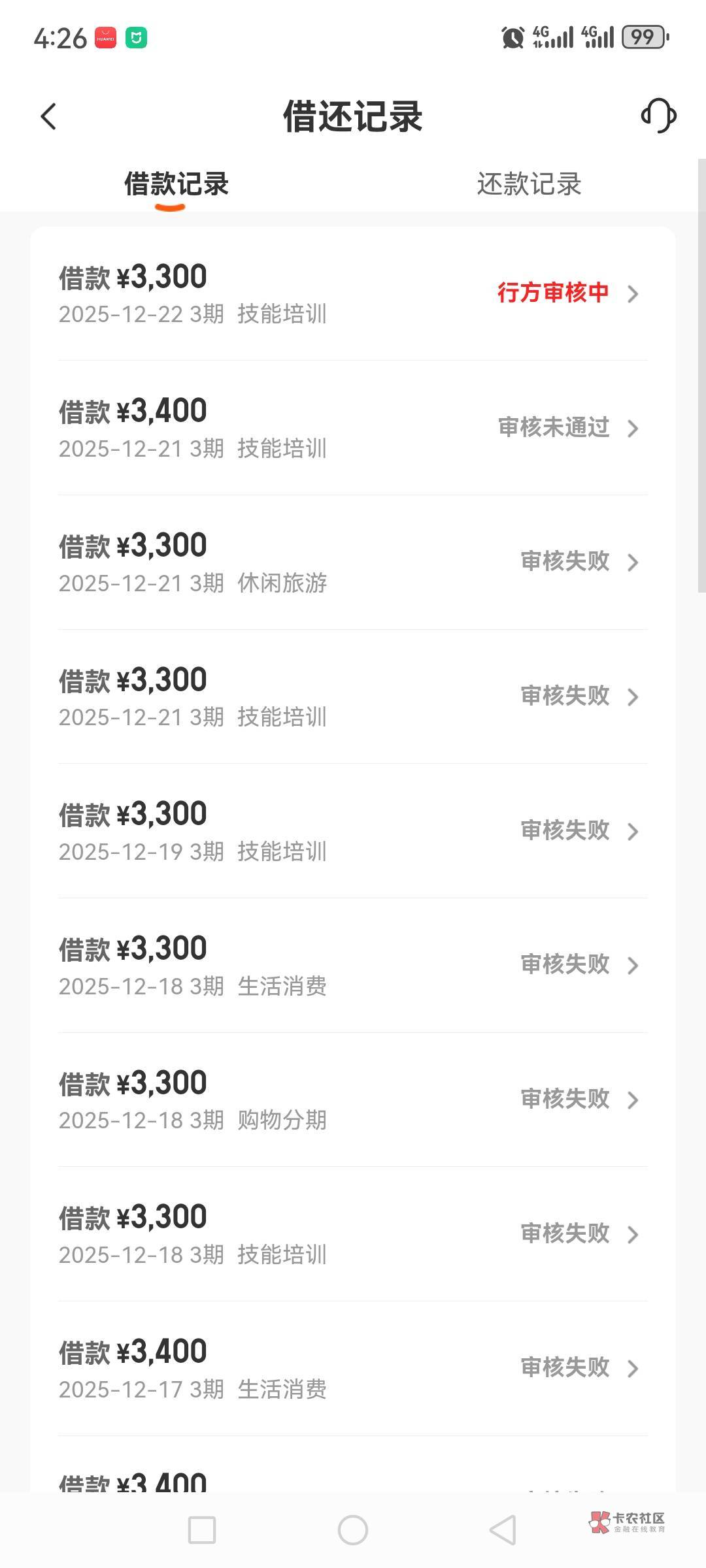View the 2025-12-19 技能培训 loan record
Viewport: 706px width, 1568px height.
tap(353, 831)
